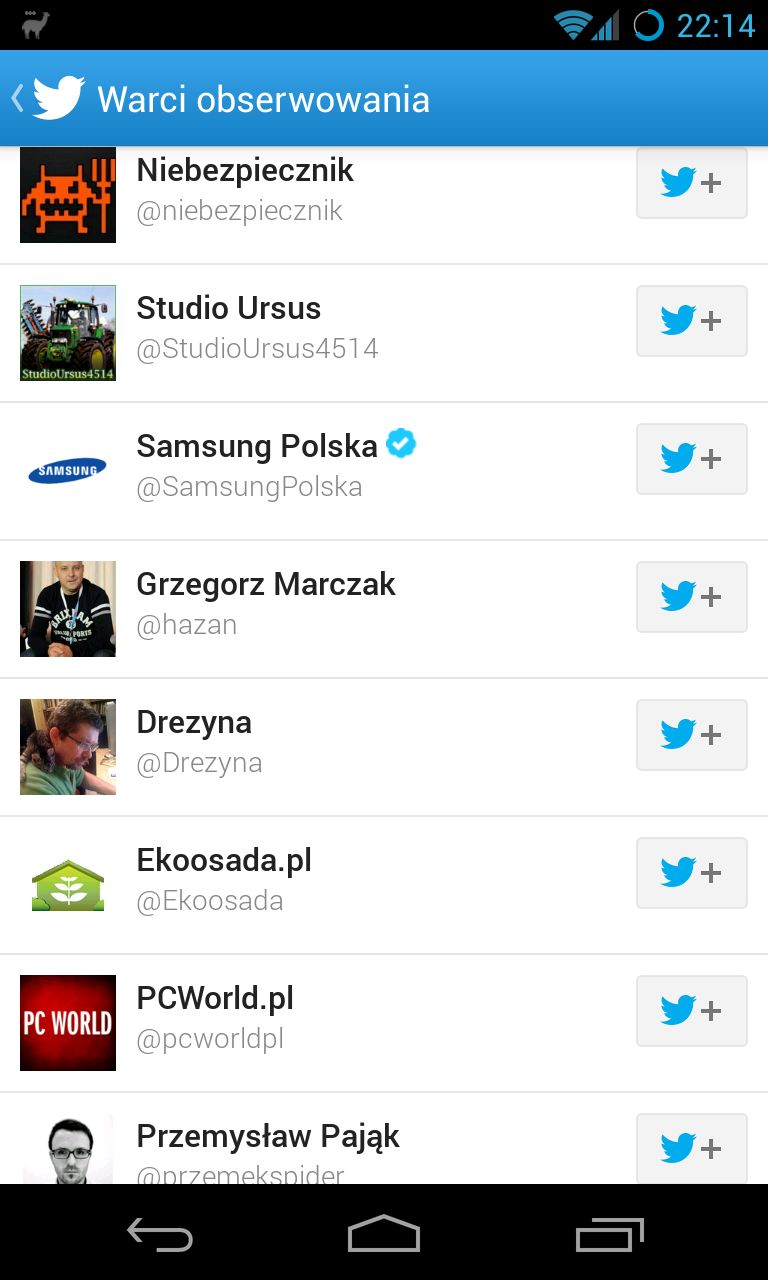Tap the system home button

coord(384,1234)
